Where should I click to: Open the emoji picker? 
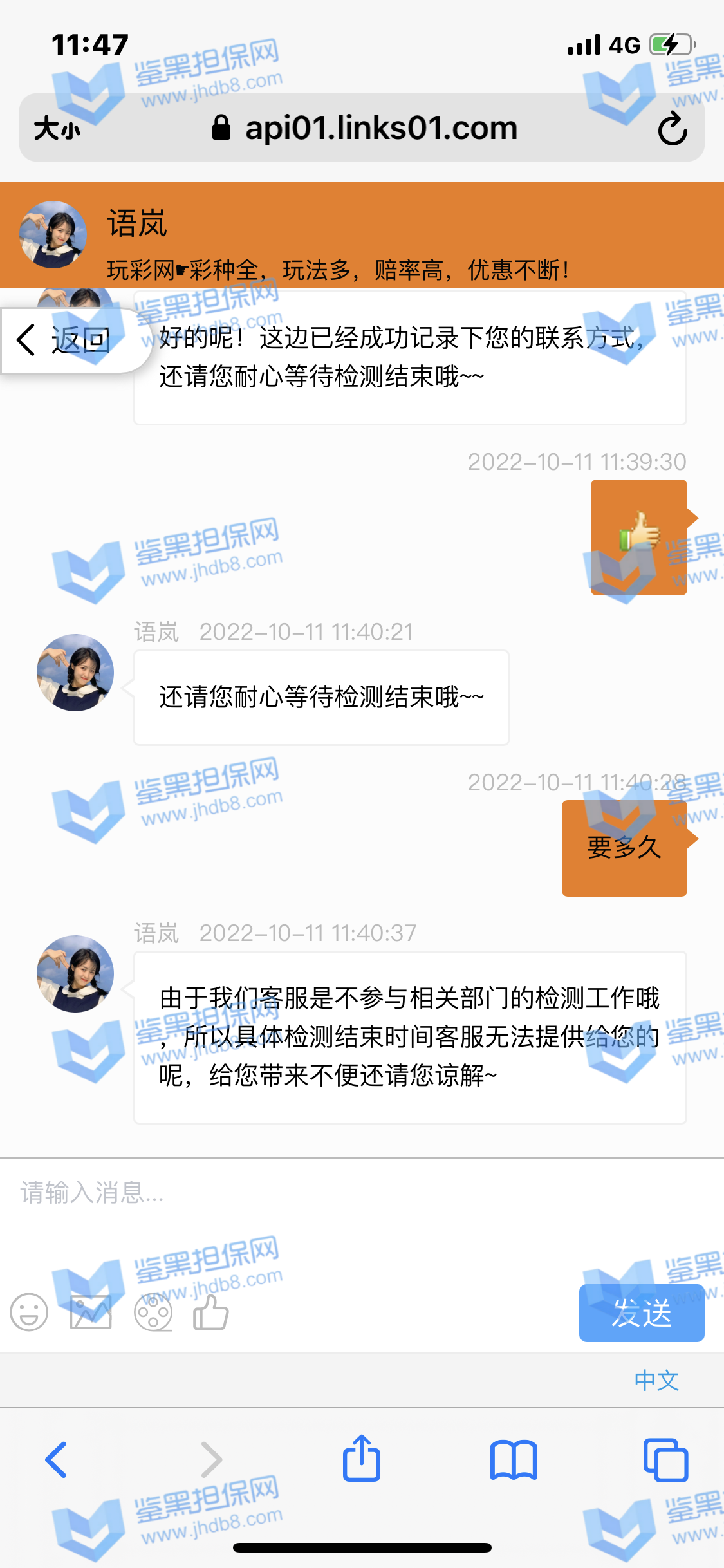click(29, 1312)
